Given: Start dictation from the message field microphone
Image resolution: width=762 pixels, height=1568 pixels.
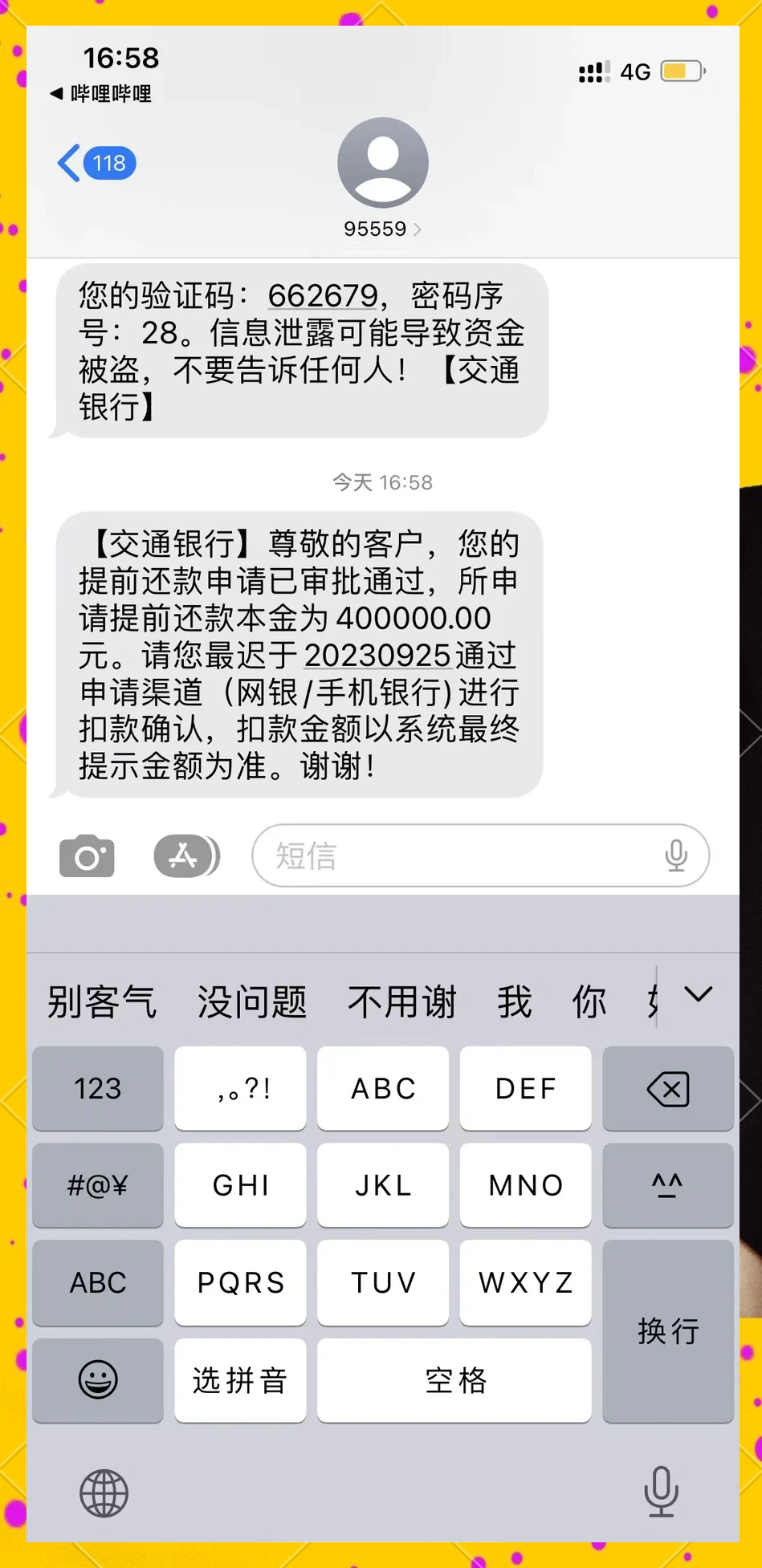Looking at the screenshot, I should coord(676,855).
